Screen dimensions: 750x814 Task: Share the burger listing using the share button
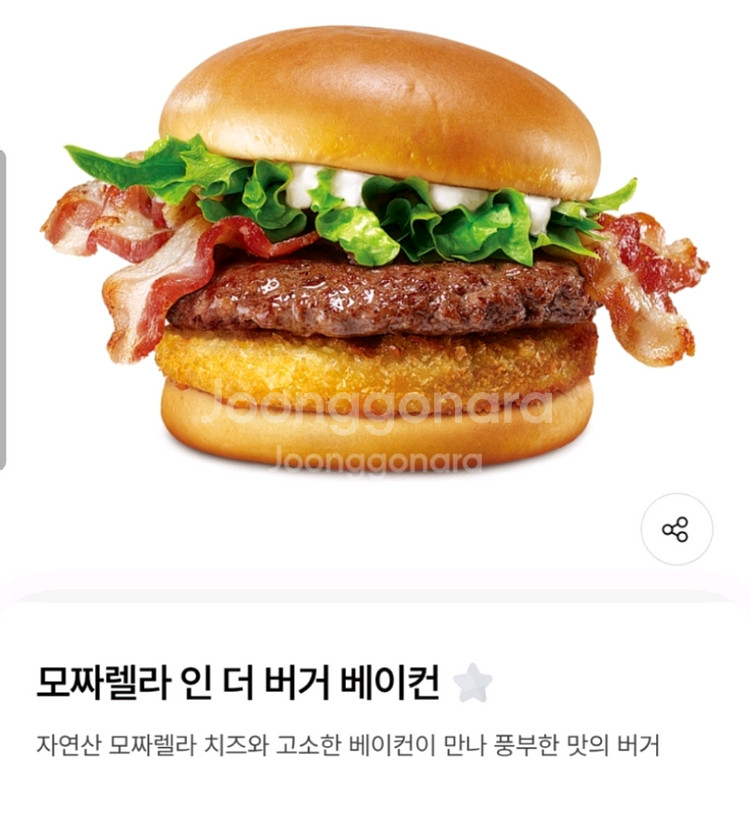pyautogui.click(x=676, y=527)
